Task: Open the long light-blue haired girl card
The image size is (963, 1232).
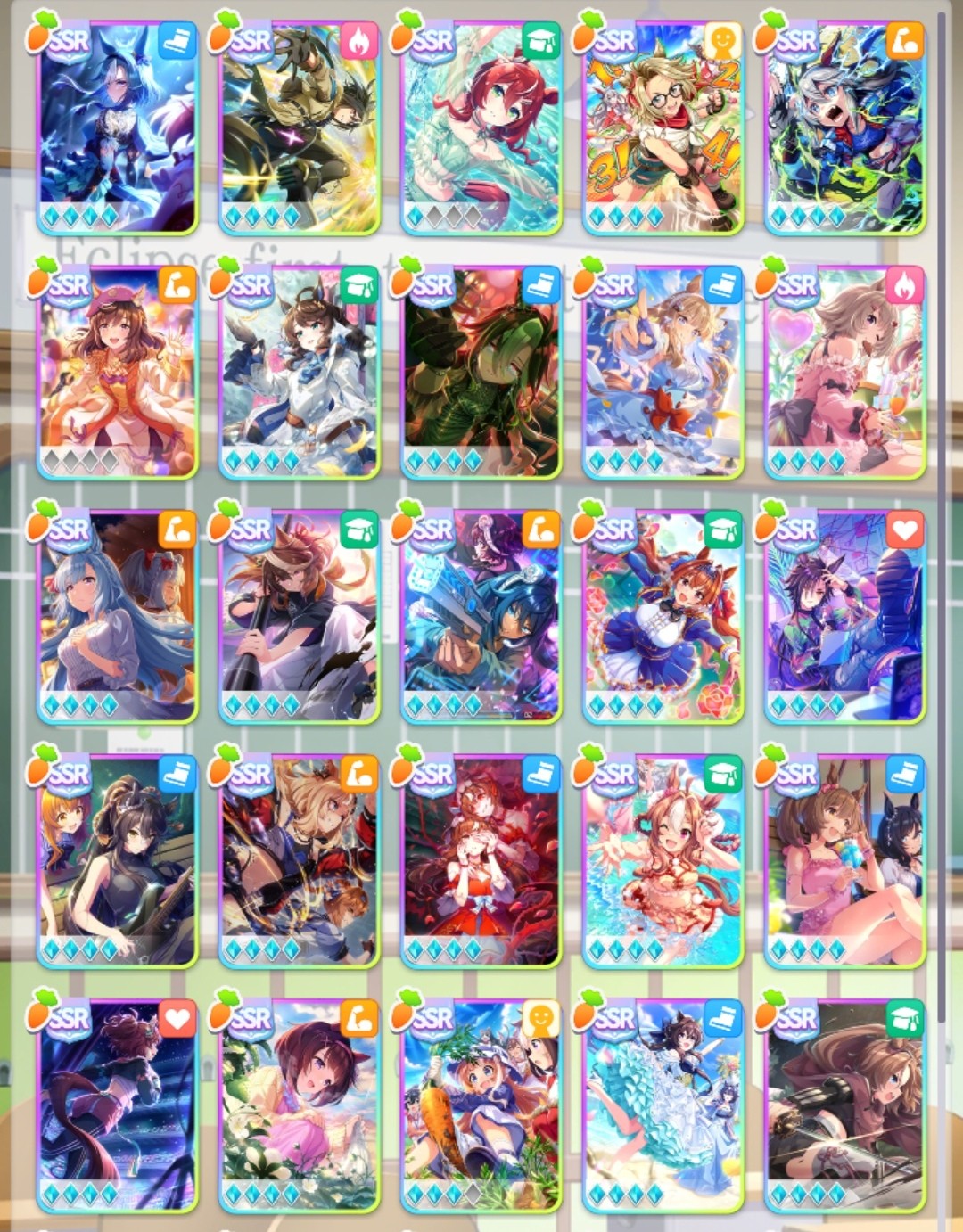Action: point(117,617)
